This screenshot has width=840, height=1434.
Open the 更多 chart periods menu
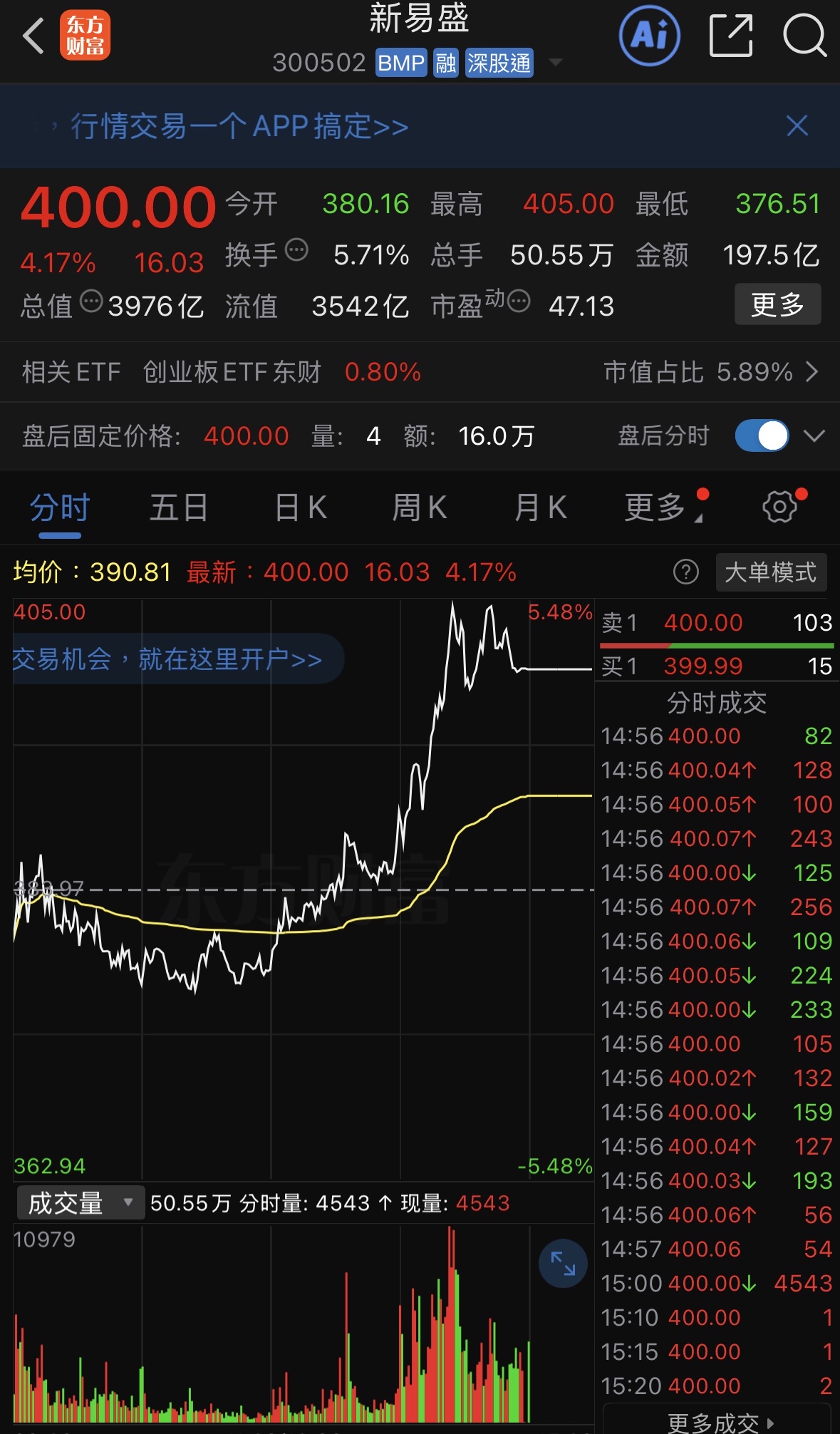pyautogui.click(x=657, y=508)
